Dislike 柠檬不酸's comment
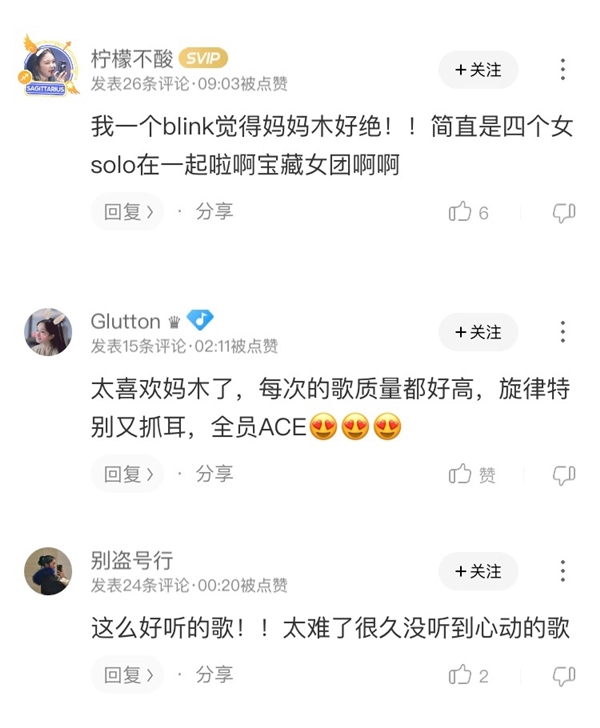The height and width of the screenshot is (728, 600). (564, 212)
